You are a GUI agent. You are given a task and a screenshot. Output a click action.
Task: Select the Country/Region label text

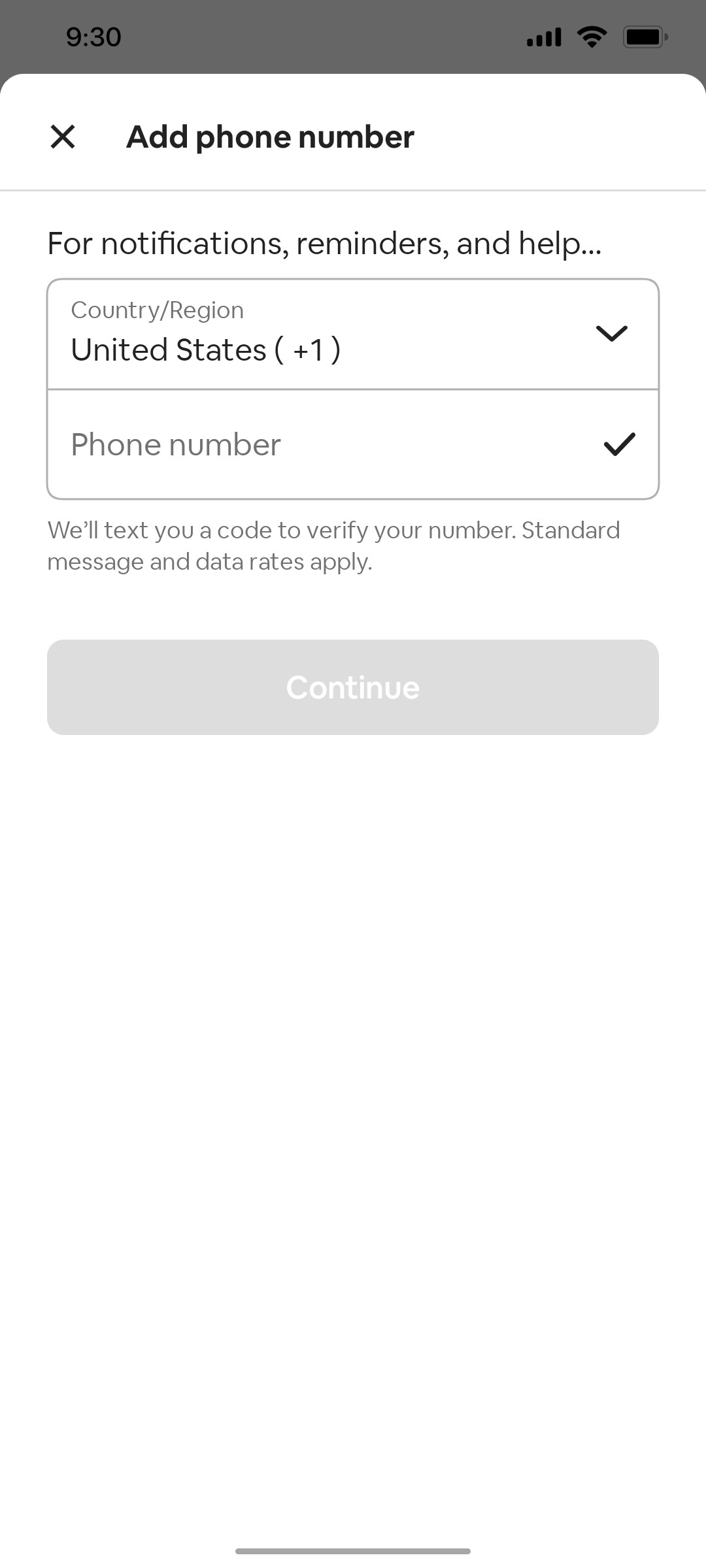[x=157, y=309]
